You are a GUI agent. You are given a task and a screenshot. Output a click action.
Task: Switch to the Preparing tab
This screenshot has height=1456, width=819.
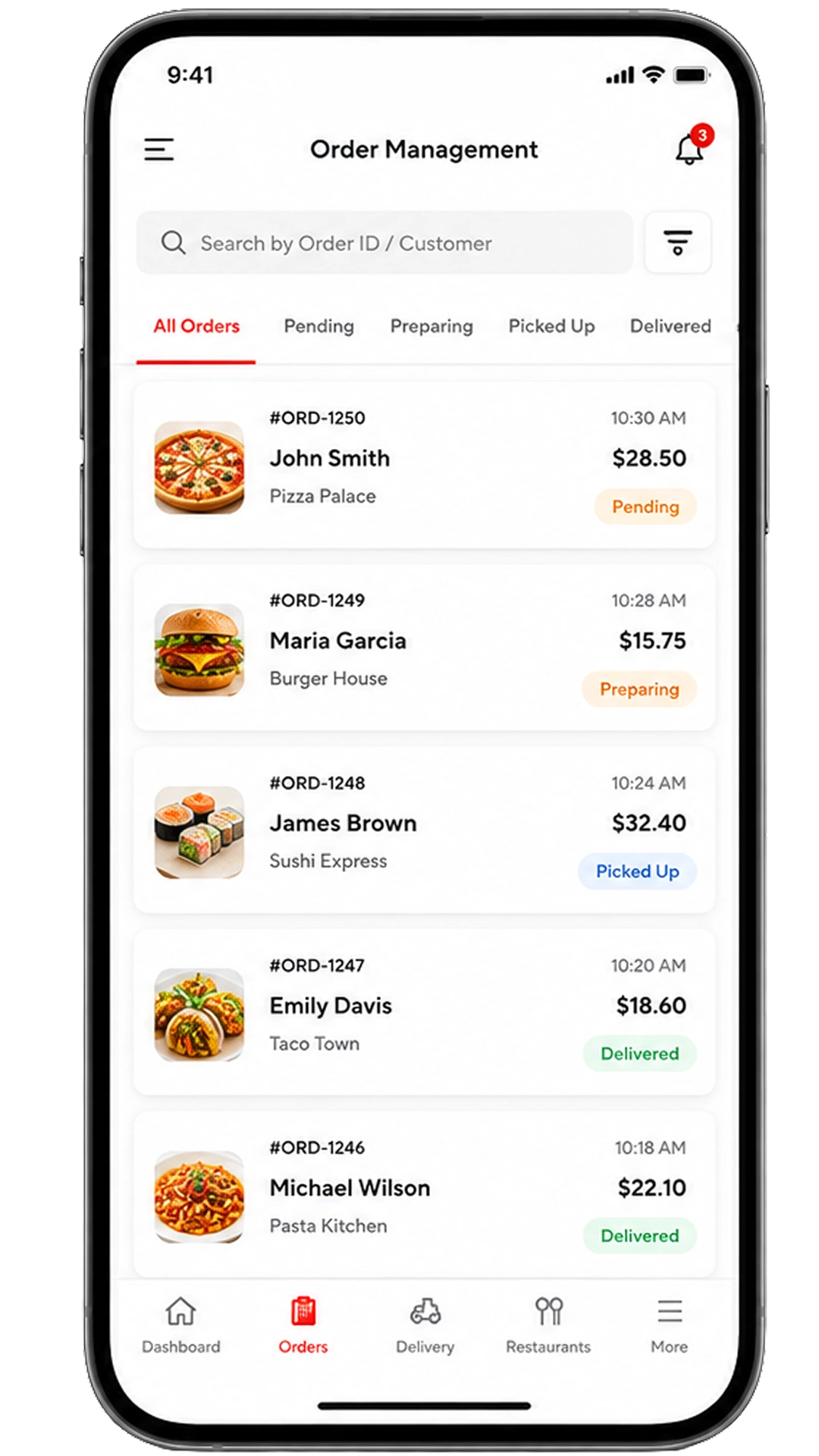(431, 326)
